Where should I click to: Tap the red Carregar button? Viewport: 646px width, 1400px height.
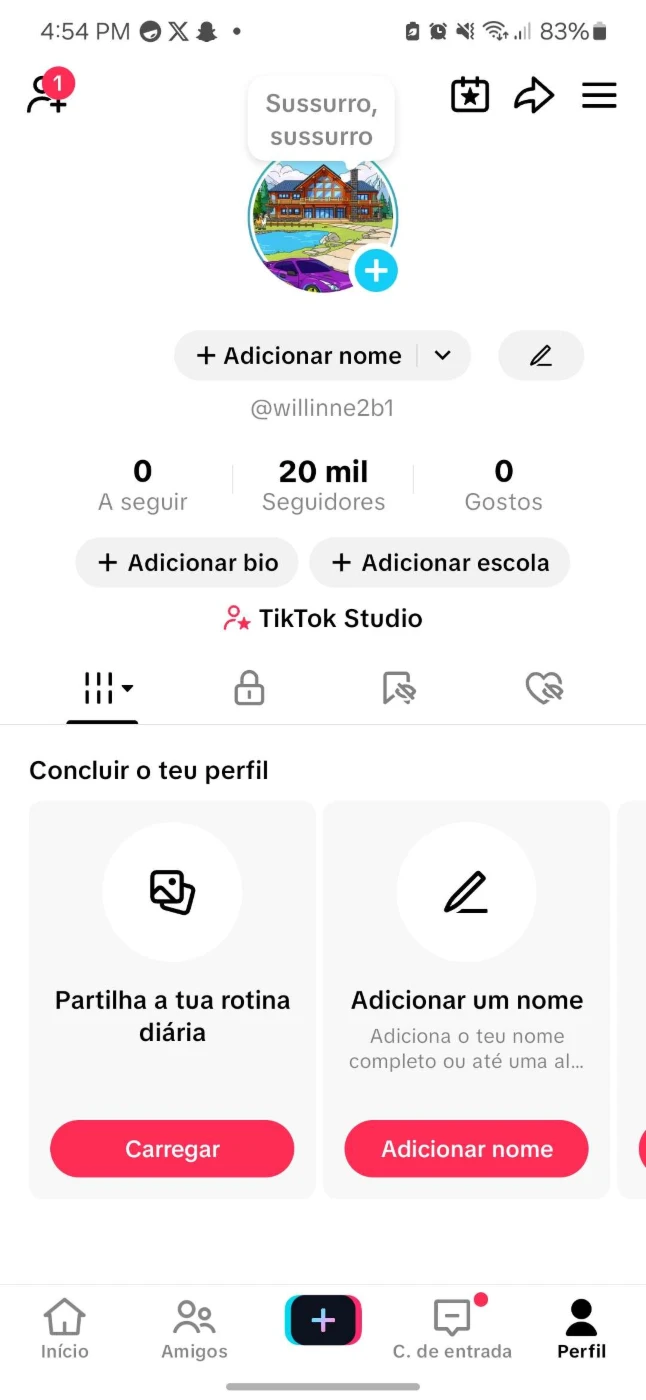172,1149
